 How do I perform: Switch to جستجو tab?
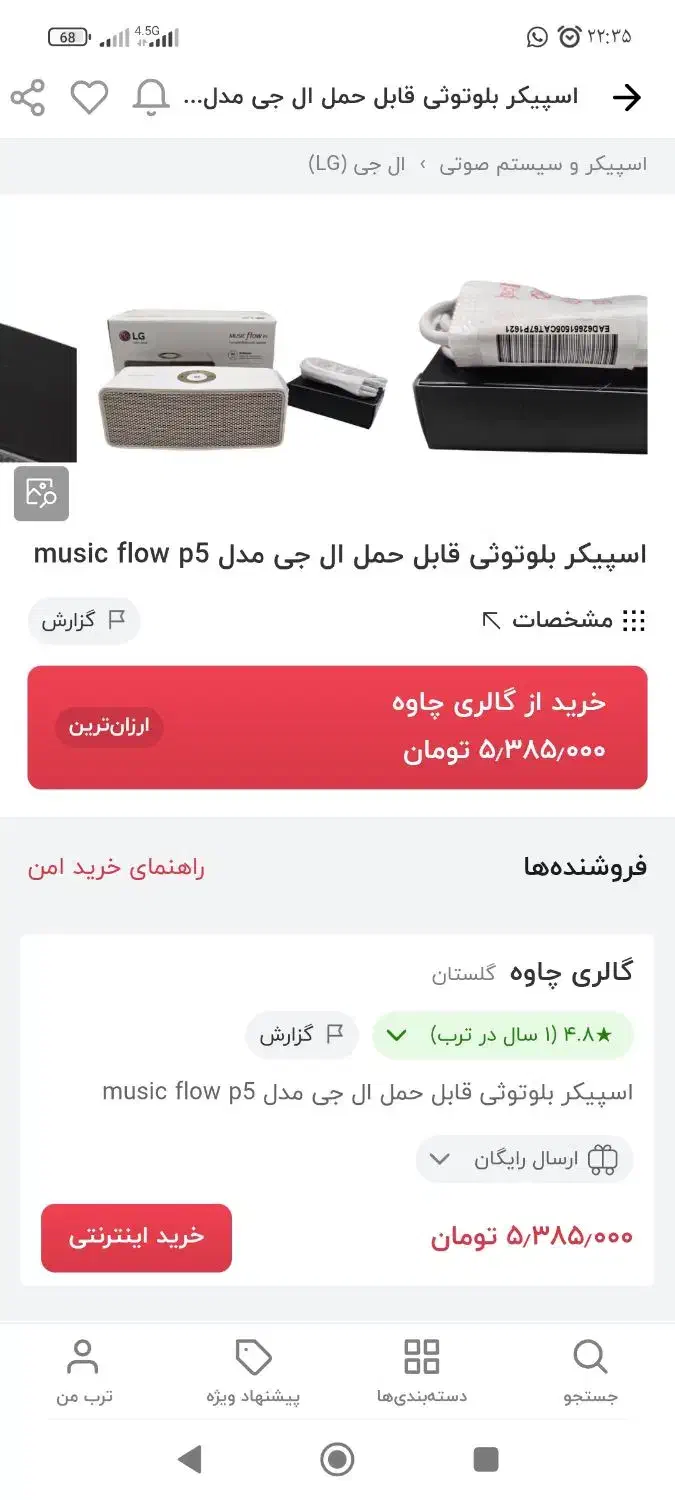[x=590, y=1372]
